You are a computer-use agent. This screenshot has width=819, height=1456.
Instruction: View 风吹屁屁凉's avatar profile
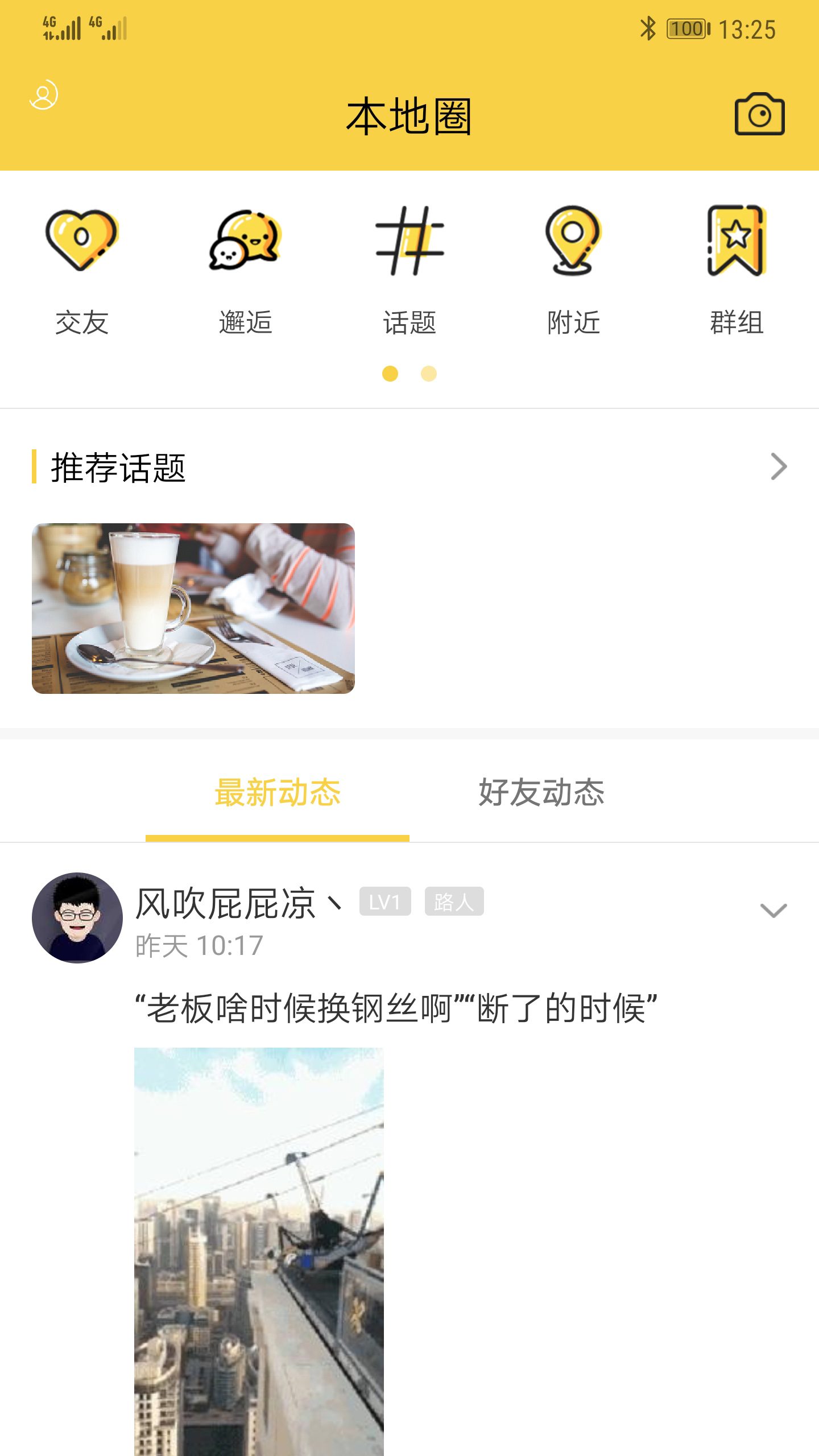(x=77, y=917)
